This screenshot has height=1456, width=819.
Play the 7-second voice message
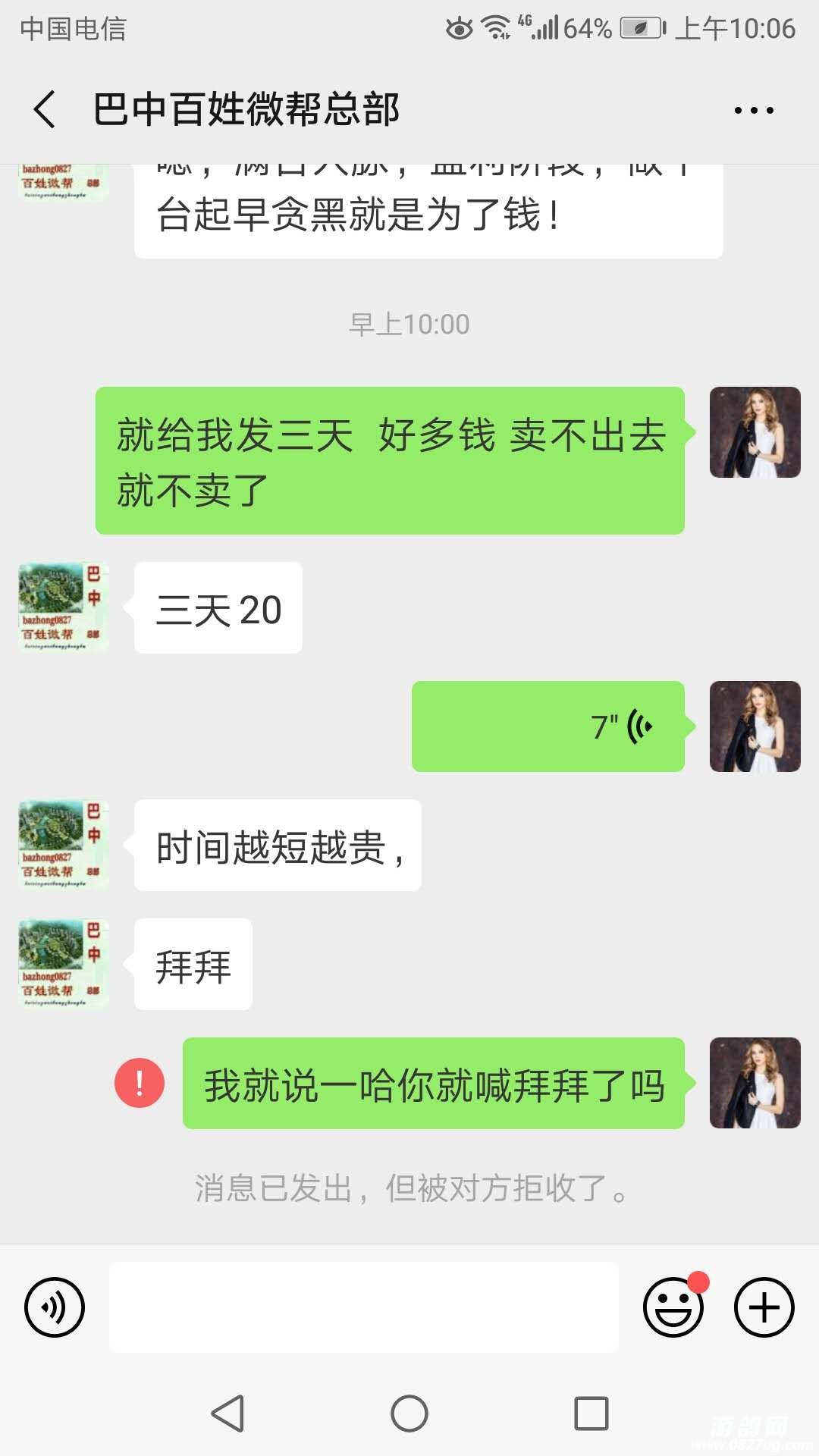548,726
